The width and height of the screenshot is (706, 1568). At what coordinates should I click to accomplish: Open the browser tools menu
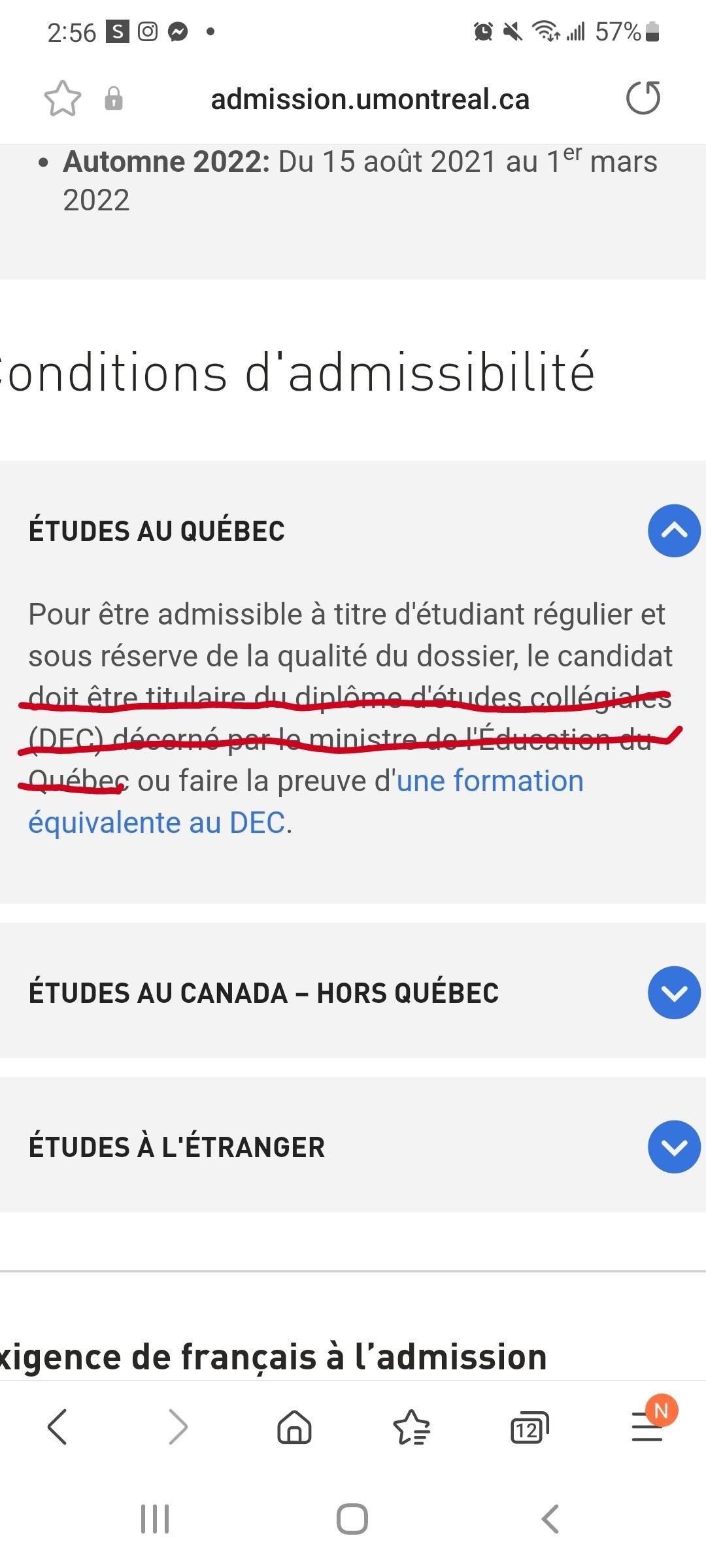coord(647,1426)
